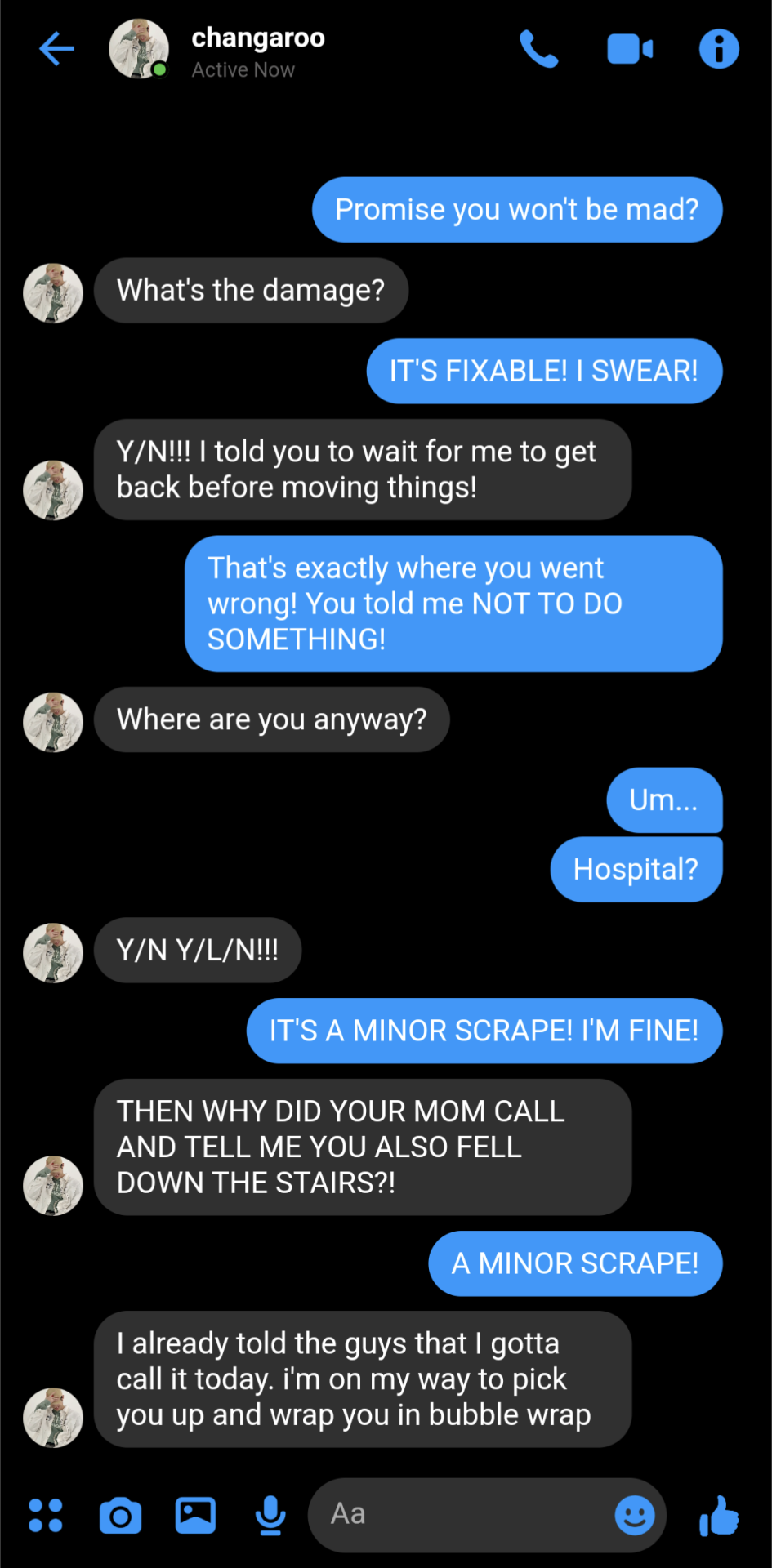Start a video call with changaroo
The height and width of the screenshot is (1568, 772).
tap(630, 49)
